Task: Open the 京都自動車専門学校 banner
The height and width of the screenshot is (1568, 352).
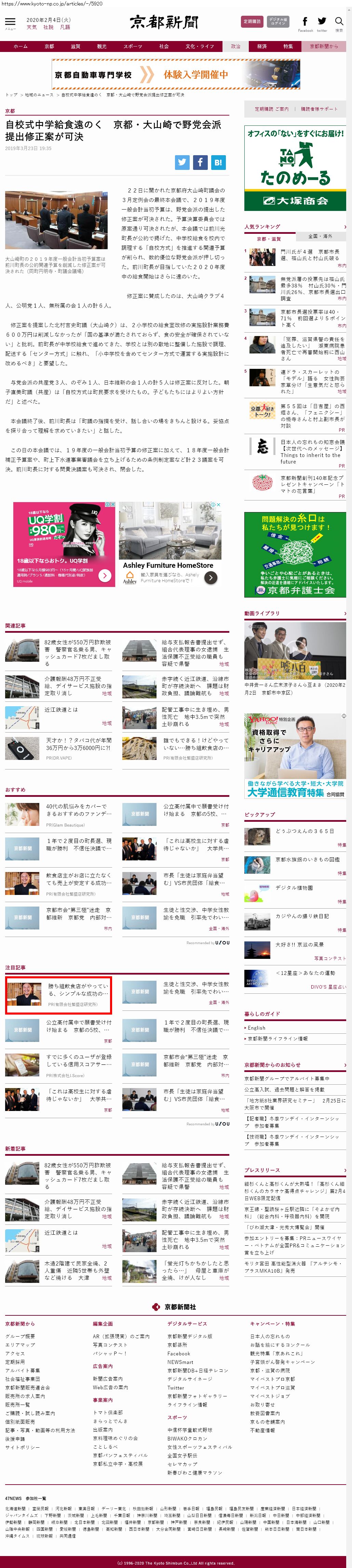Action: [x=176, y=75]
